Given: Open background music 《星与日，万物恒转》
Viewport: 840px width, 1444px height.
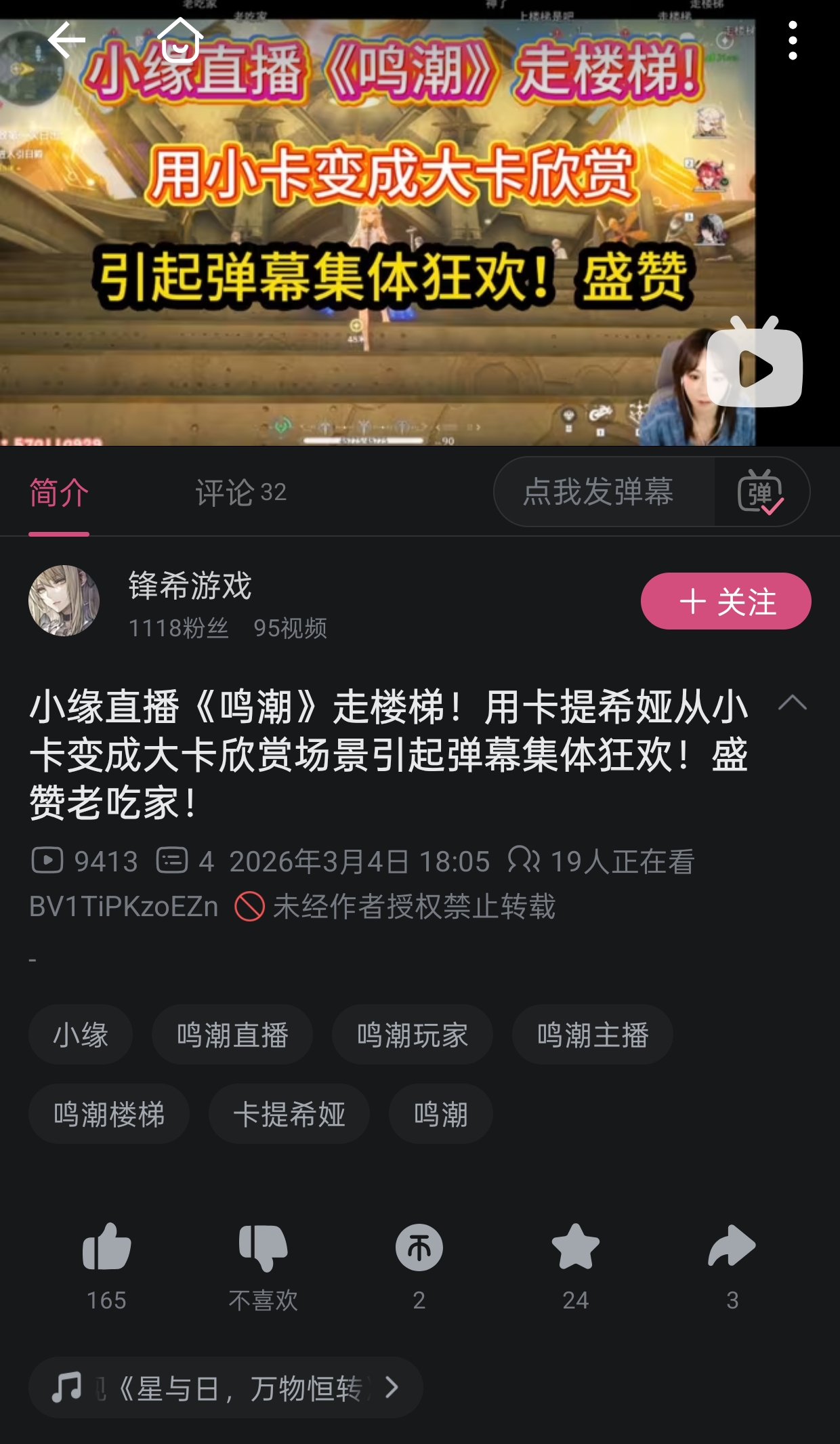Looking at the screenshot, I should click(x=226, y=1388).
